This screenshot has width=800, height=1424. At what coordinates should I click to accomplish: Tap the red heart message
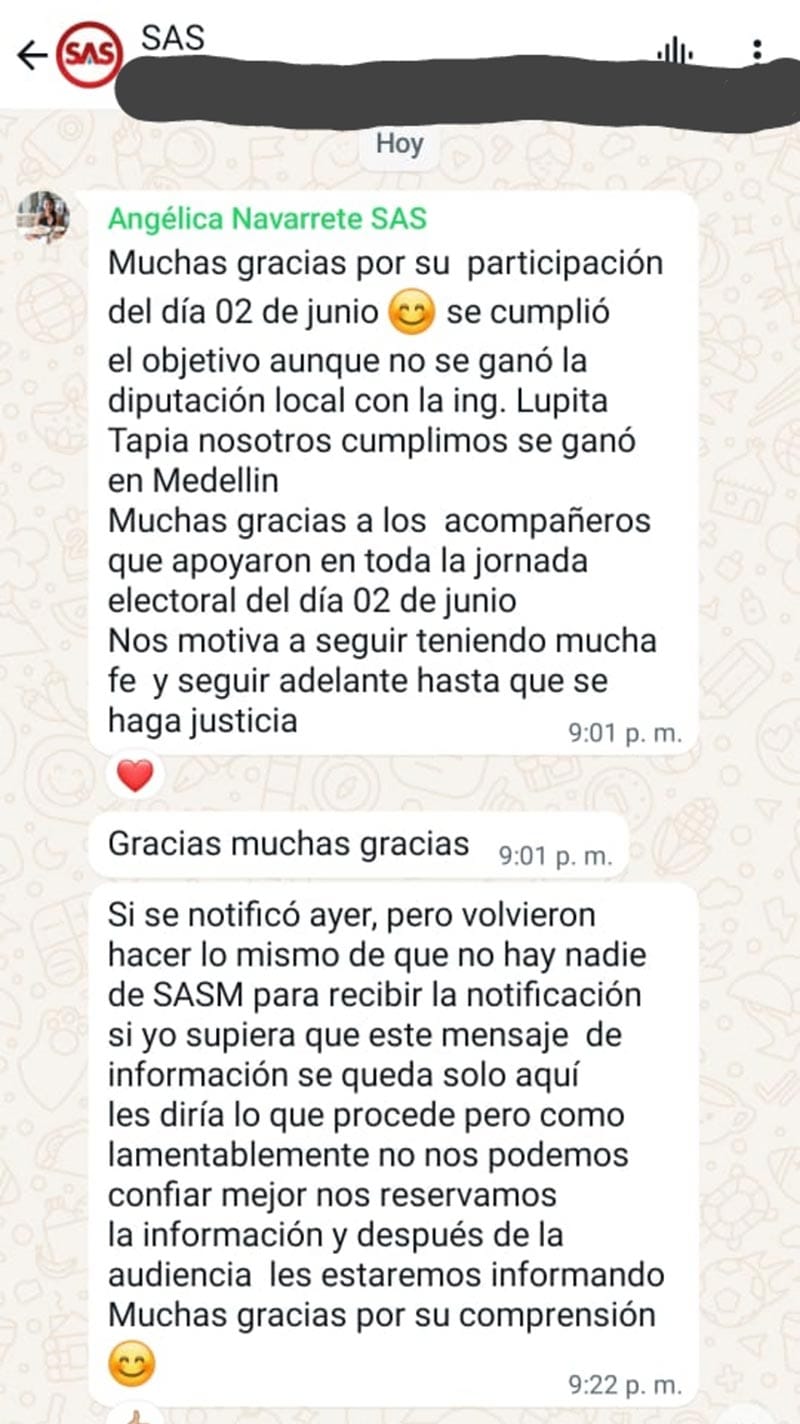coord(133,773)
